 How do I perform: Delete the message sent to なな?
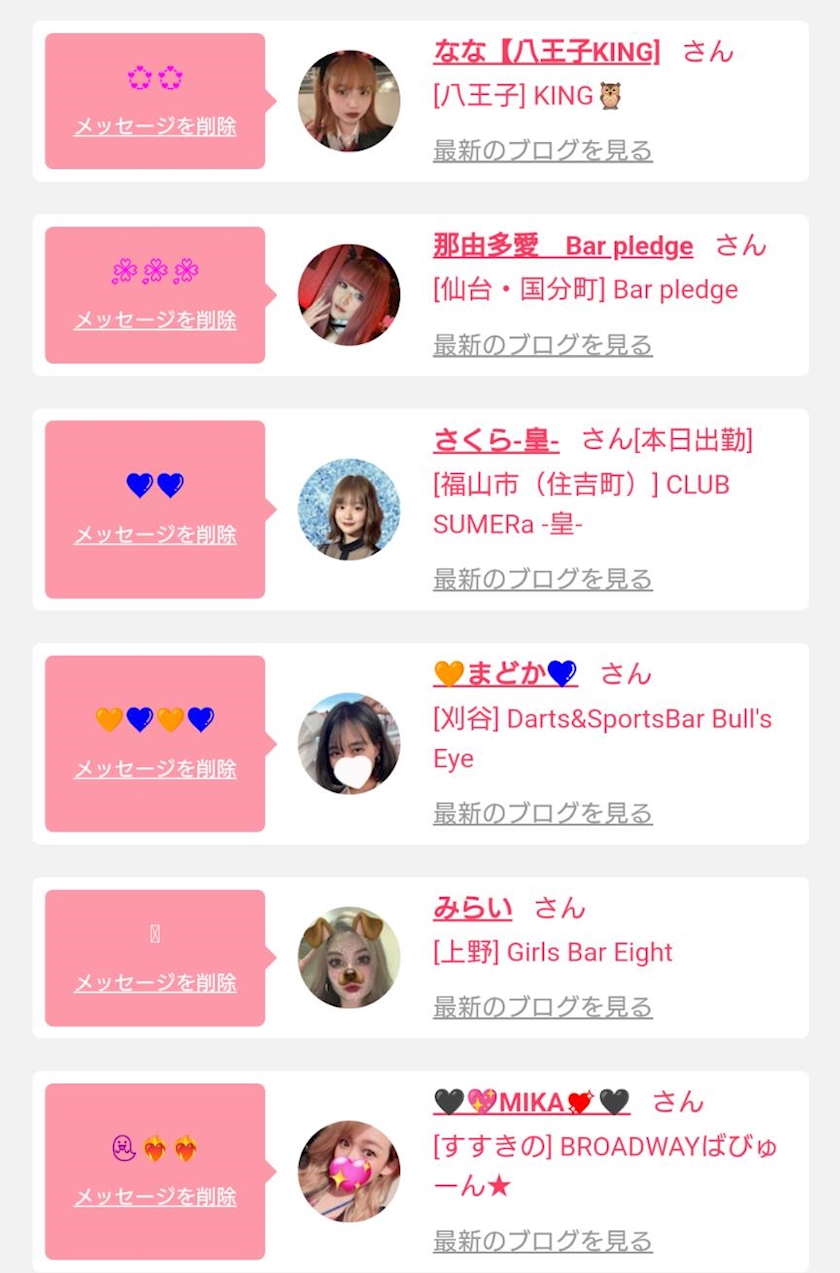click(155, 127)
